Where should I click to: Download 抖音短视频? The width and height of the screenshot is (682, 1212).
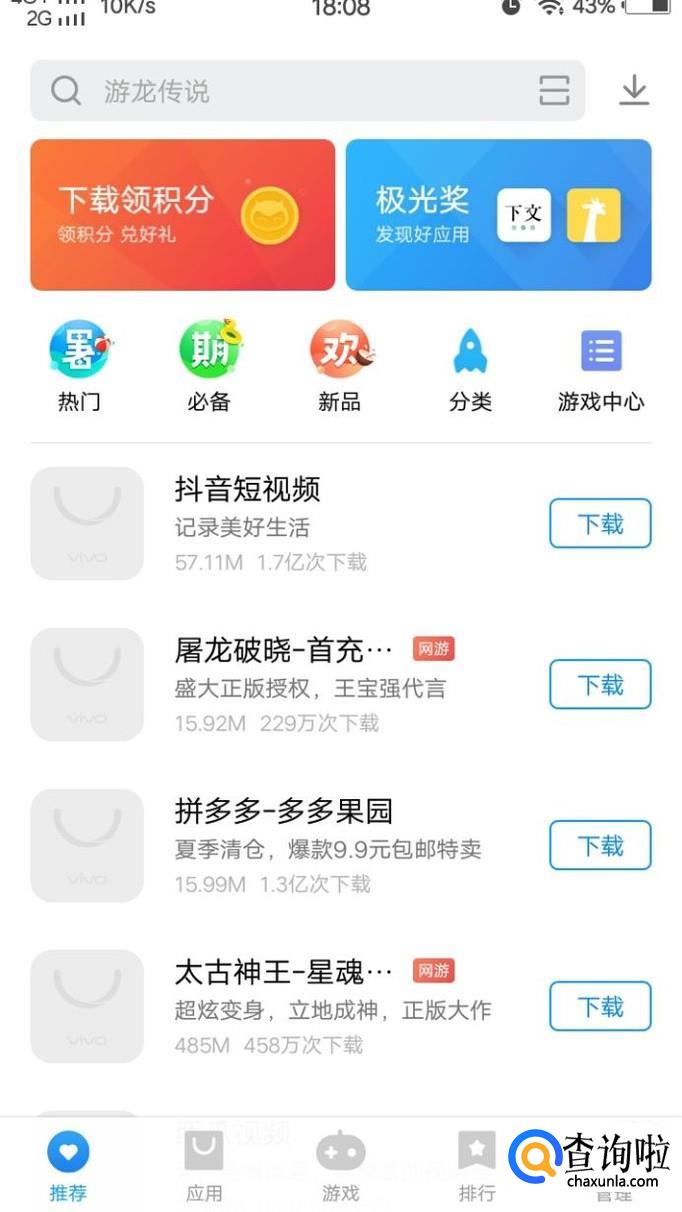click(600, 523)
